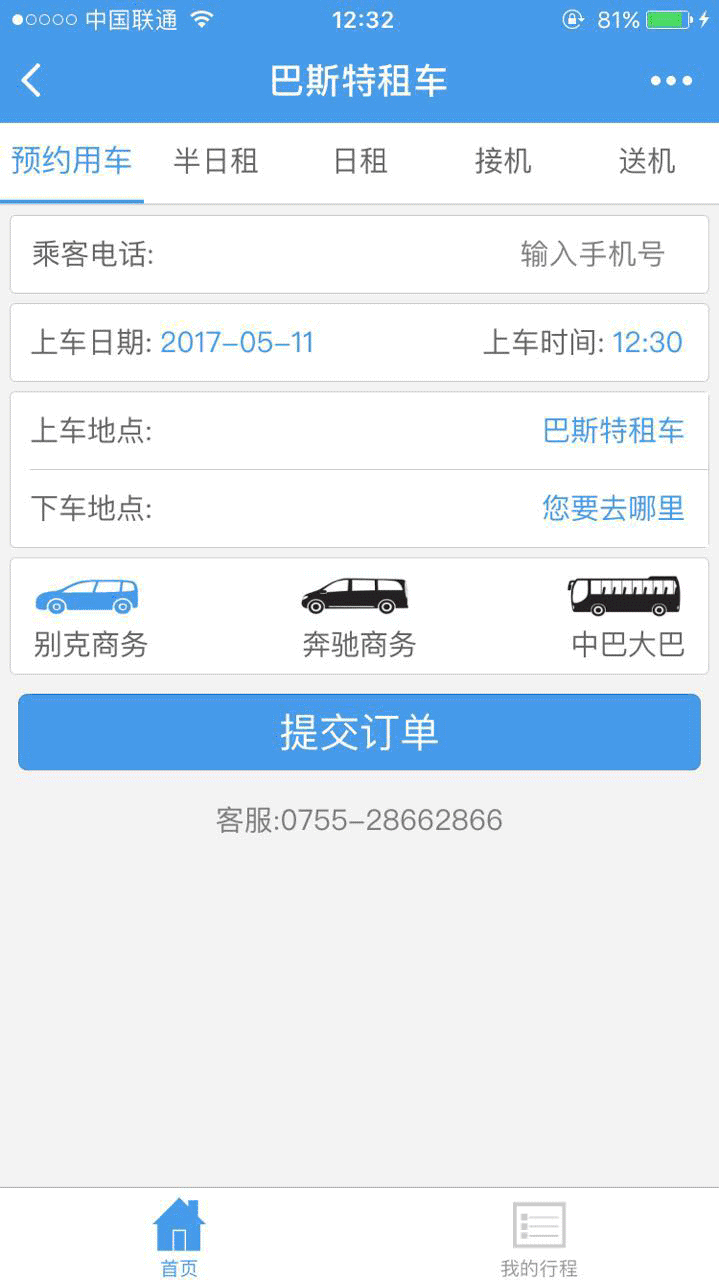Edit the 上车地点 pickup location

[359, 431]
